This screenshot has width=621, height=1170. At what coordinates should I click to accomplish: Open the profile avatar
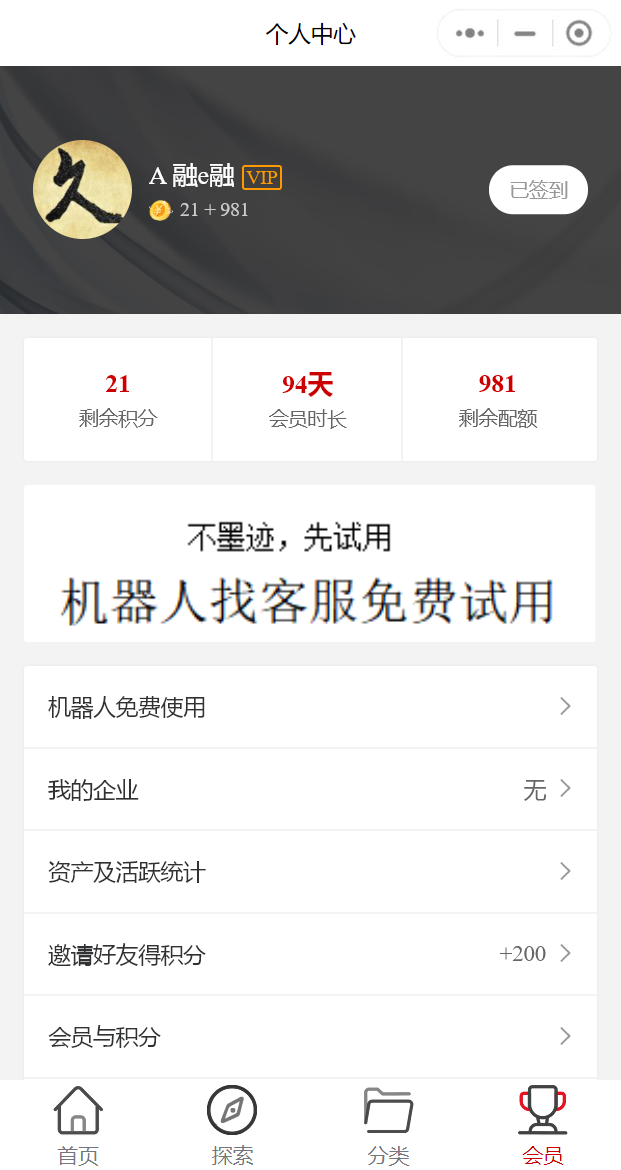82,190
